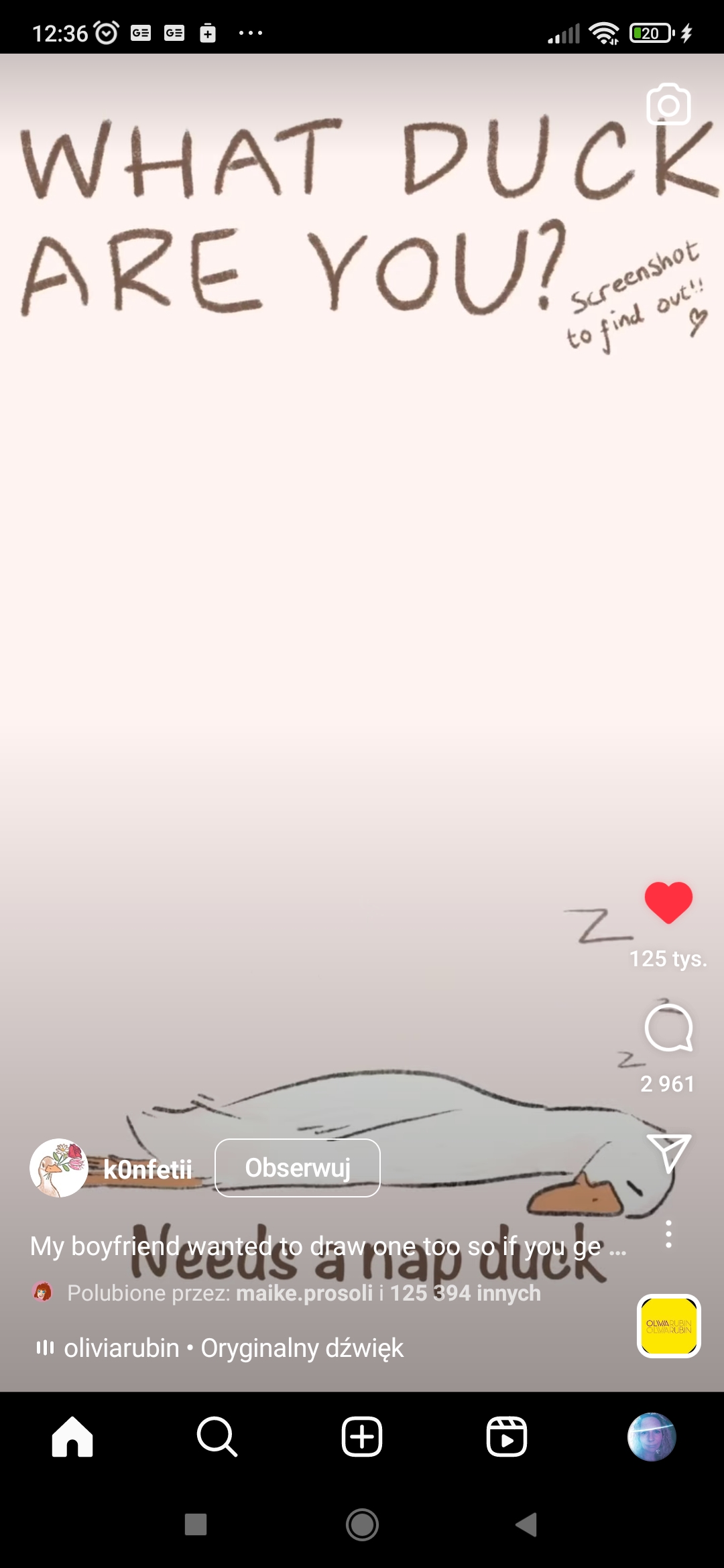This screenshot has height=1568, width=724.
Task: Open recent apps with the square button
Action: (x=196, y=1524)
